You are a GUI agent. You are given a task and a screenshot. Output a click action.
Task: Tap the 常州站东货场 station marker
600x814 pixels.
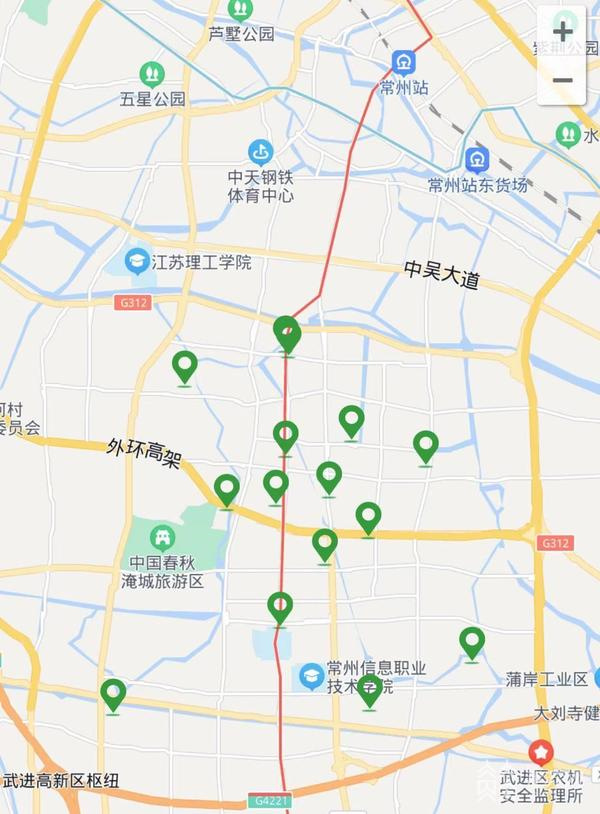click(x=476, y=159)
